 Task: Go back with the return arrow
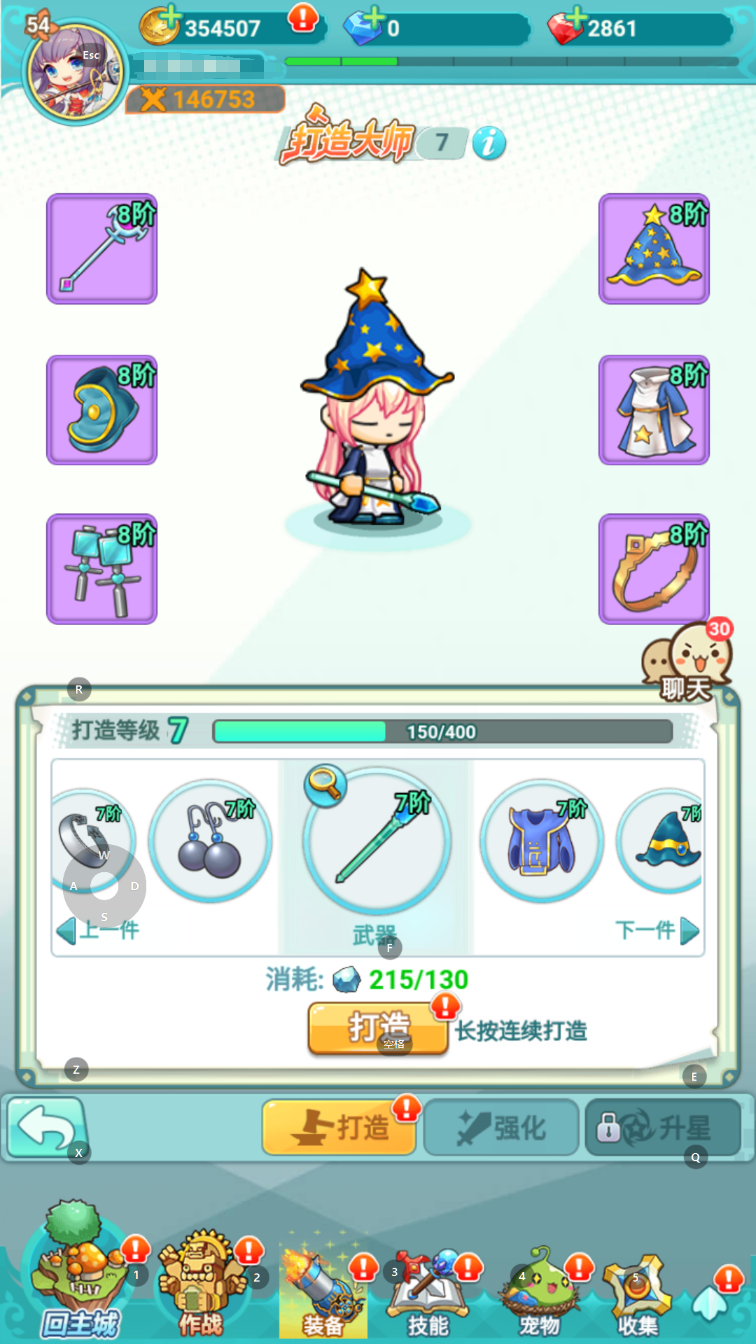(x=45, y=1128)
